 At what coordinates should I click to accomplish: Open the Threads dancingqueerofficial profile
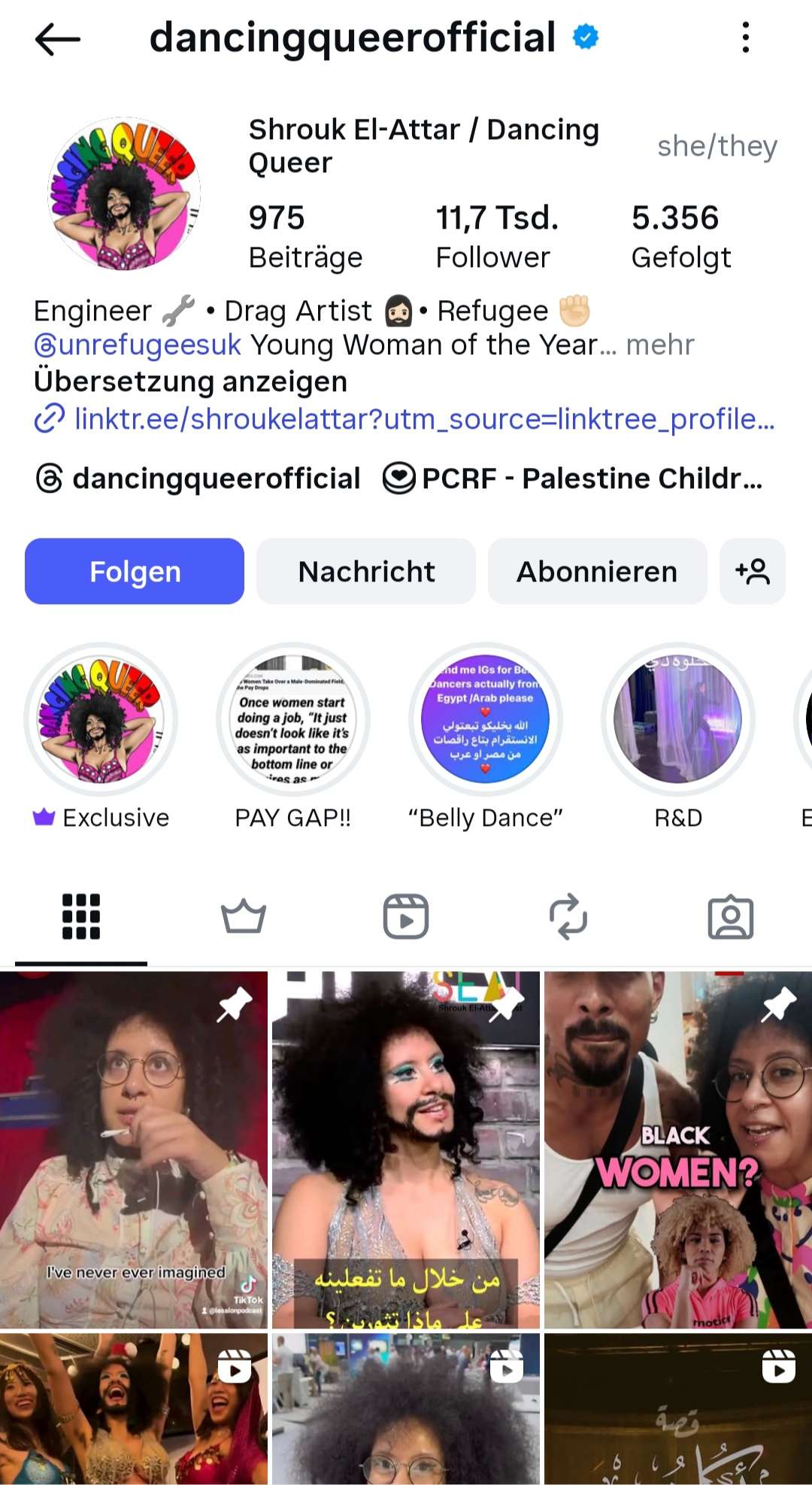(199, 478)
